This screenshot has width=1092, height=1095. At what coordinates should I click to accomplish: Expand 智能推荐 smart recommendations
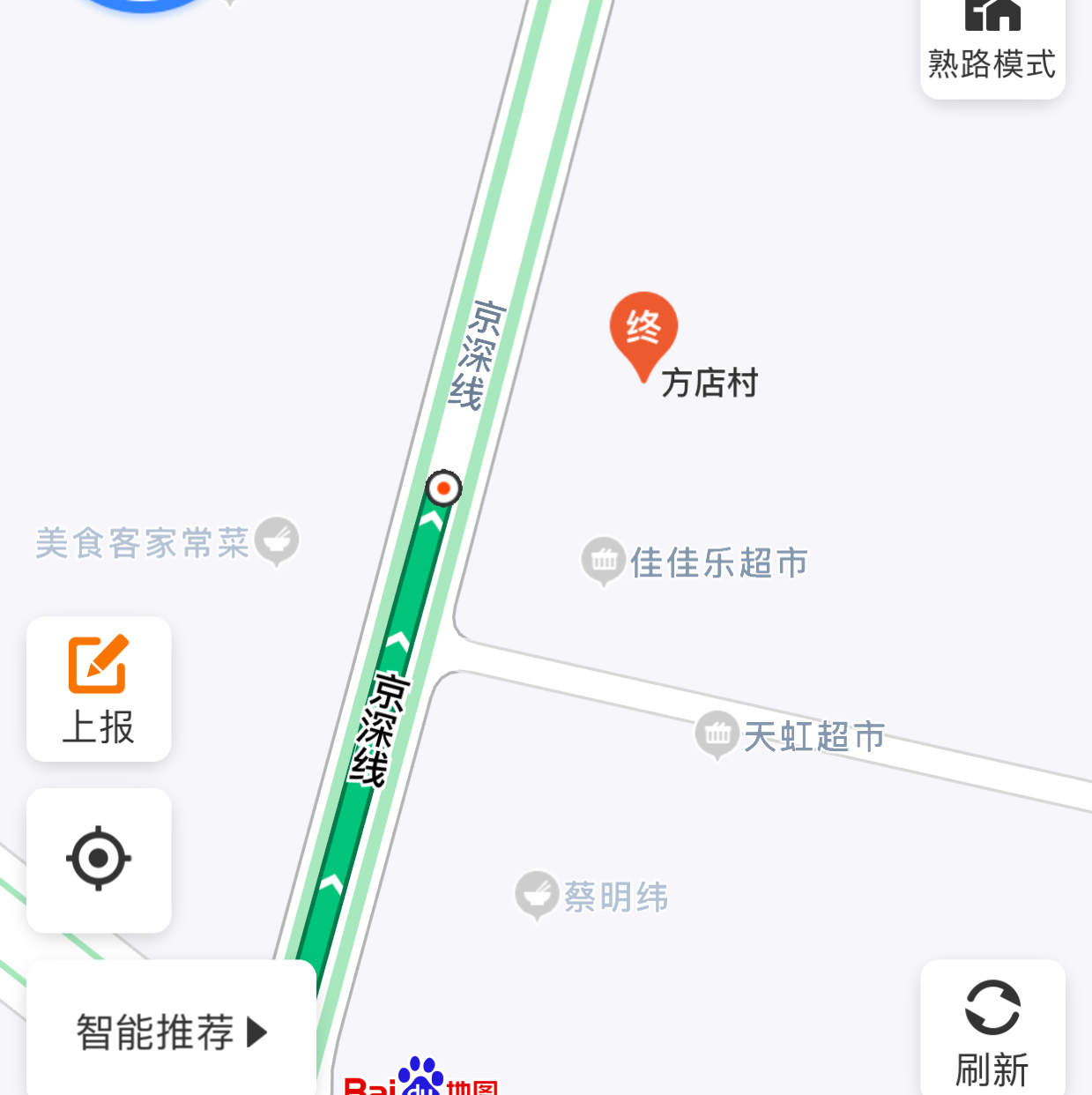pyautogui.click(x=171, y=1032)
